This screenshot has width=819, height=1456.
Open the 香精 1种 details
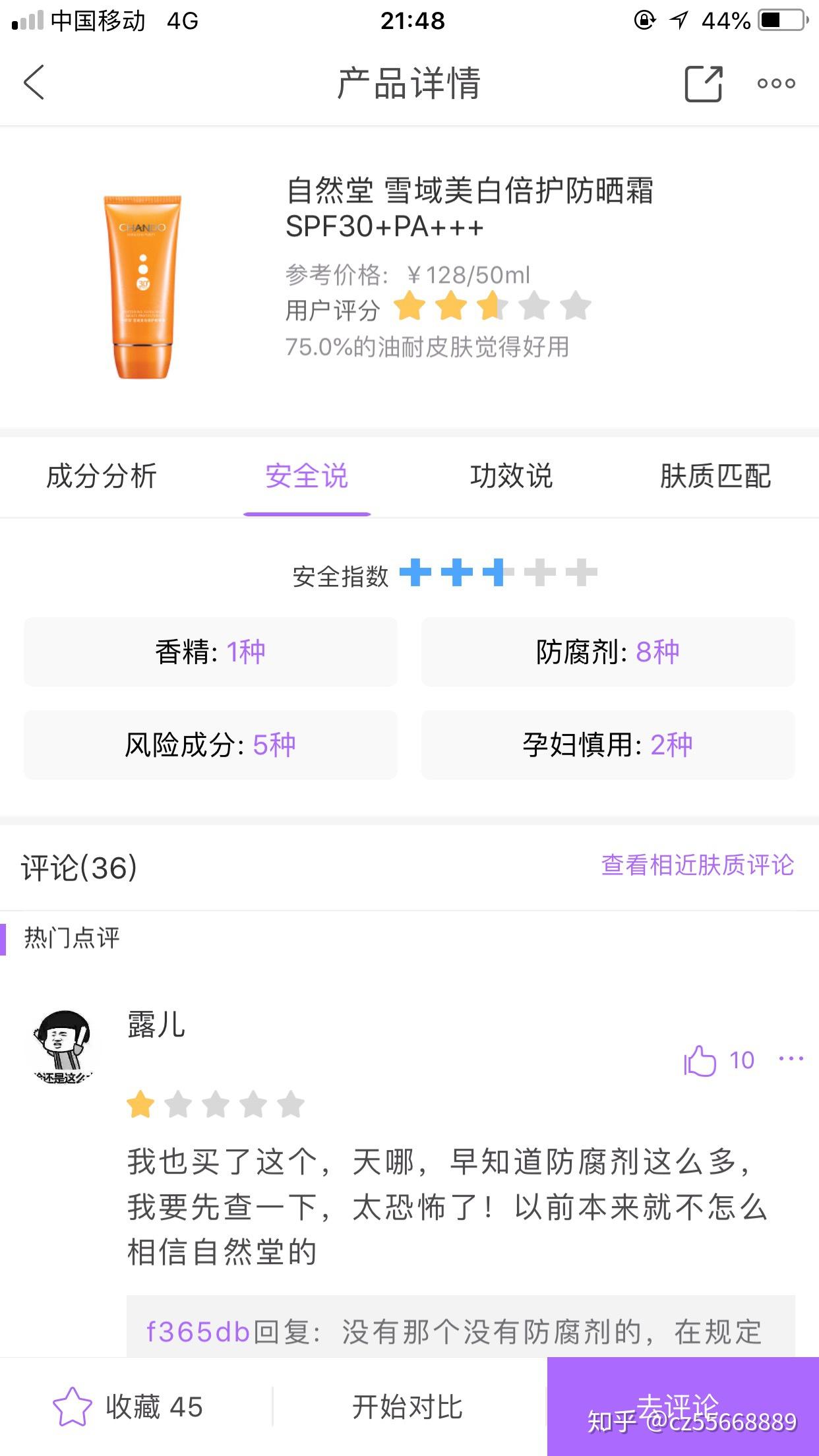(210, 652)
